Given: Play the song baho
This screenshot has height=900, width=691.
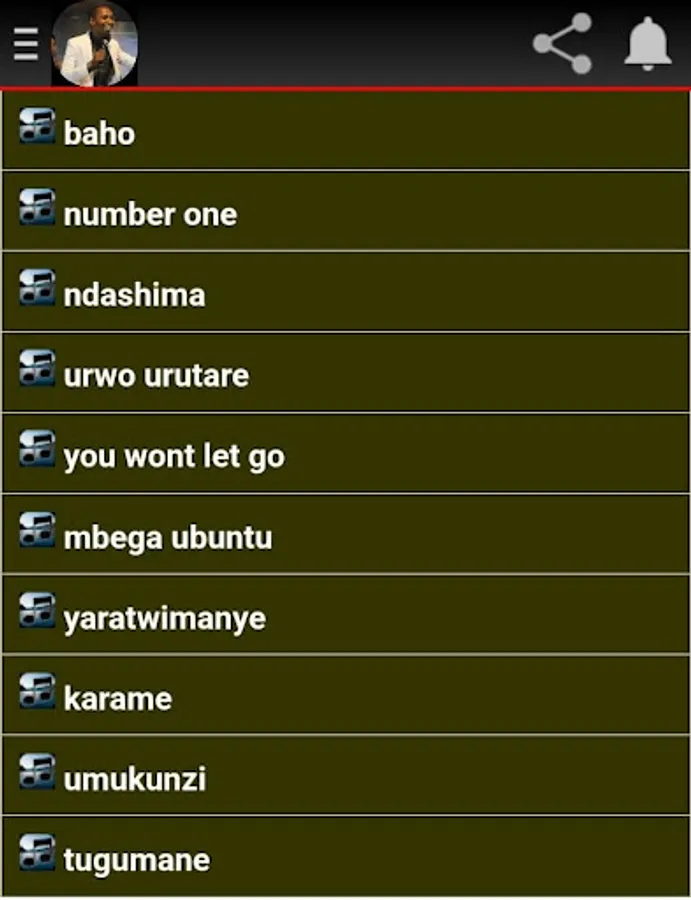Looking at the screenshot, I should (346, 130).
